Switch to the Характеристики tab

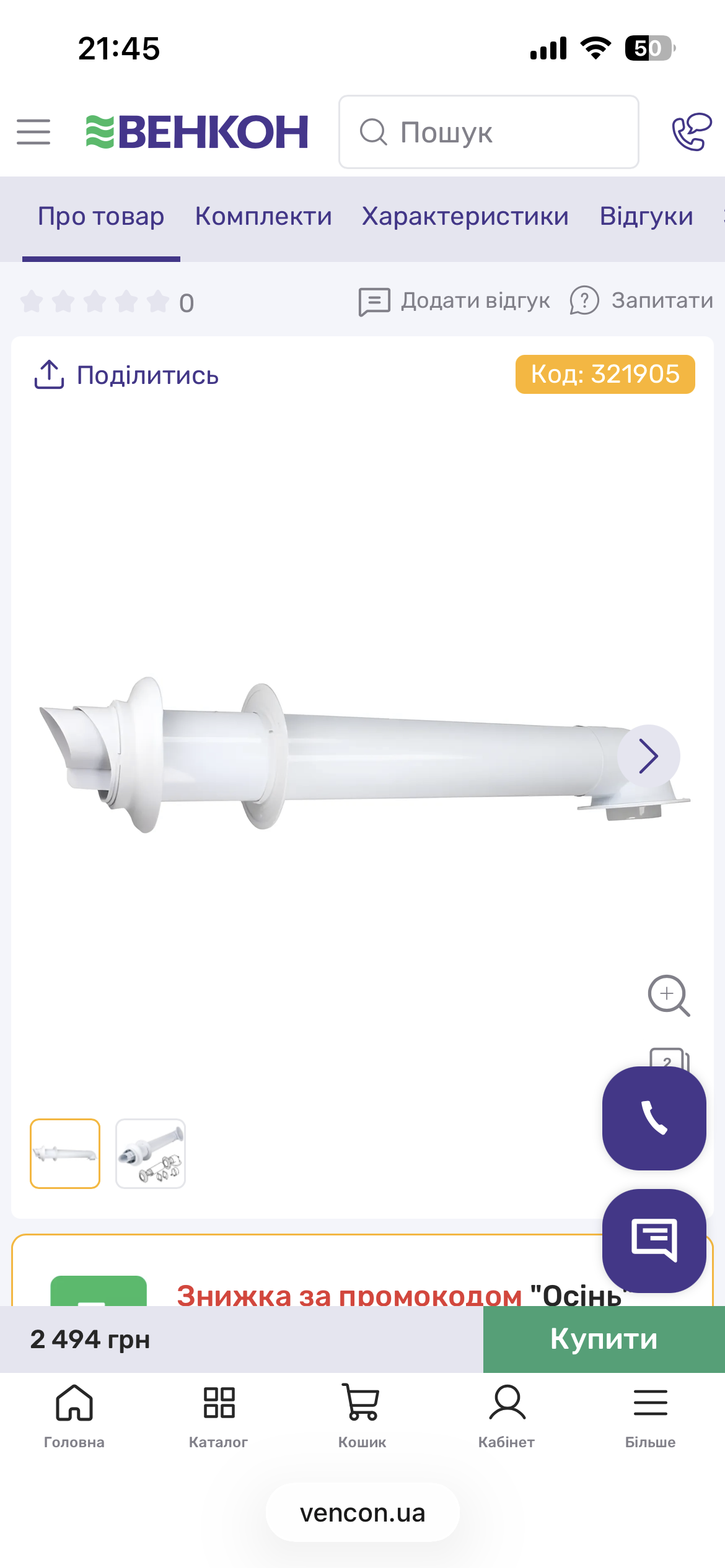point(465,217)
